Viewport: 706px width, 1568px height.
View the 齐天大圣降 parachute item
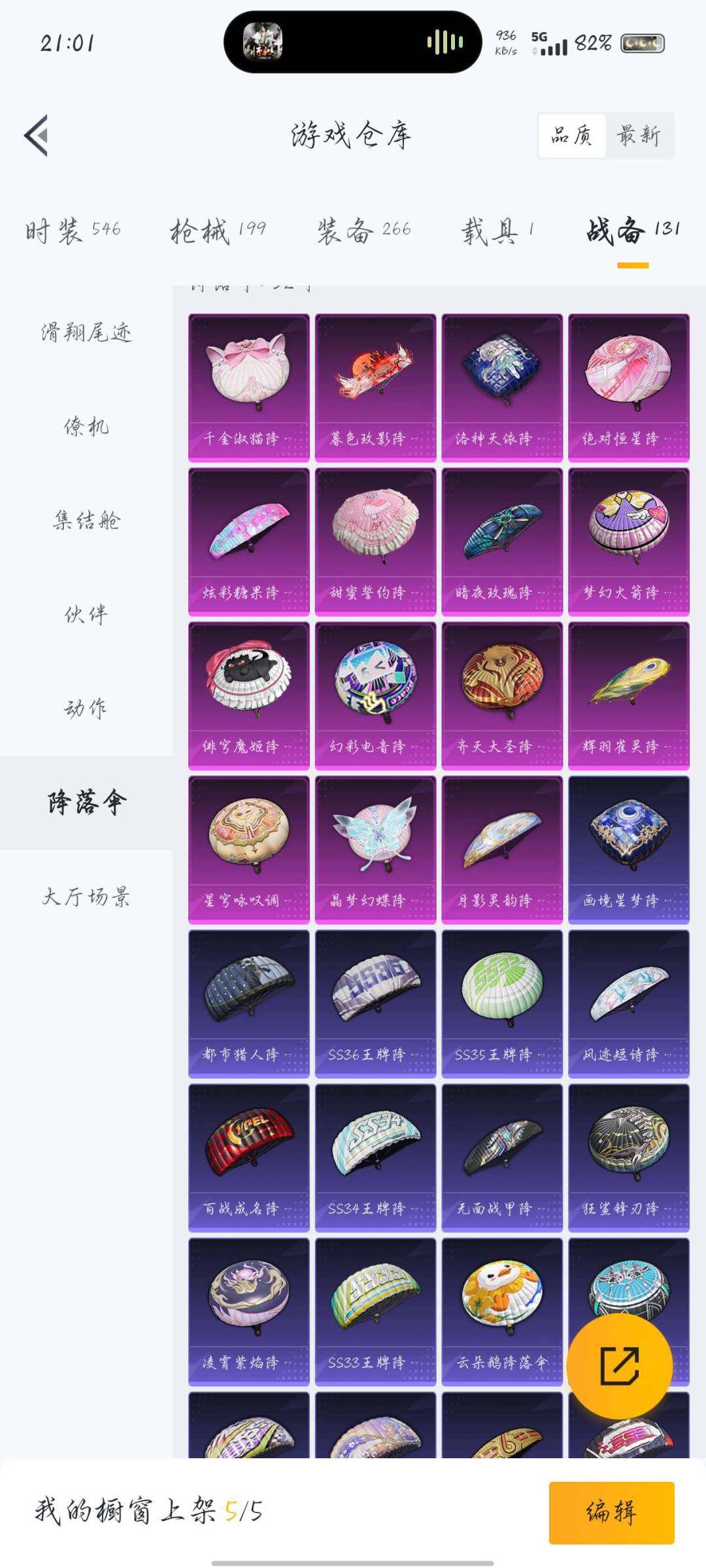pyautogui.click(x=501, y=695)
